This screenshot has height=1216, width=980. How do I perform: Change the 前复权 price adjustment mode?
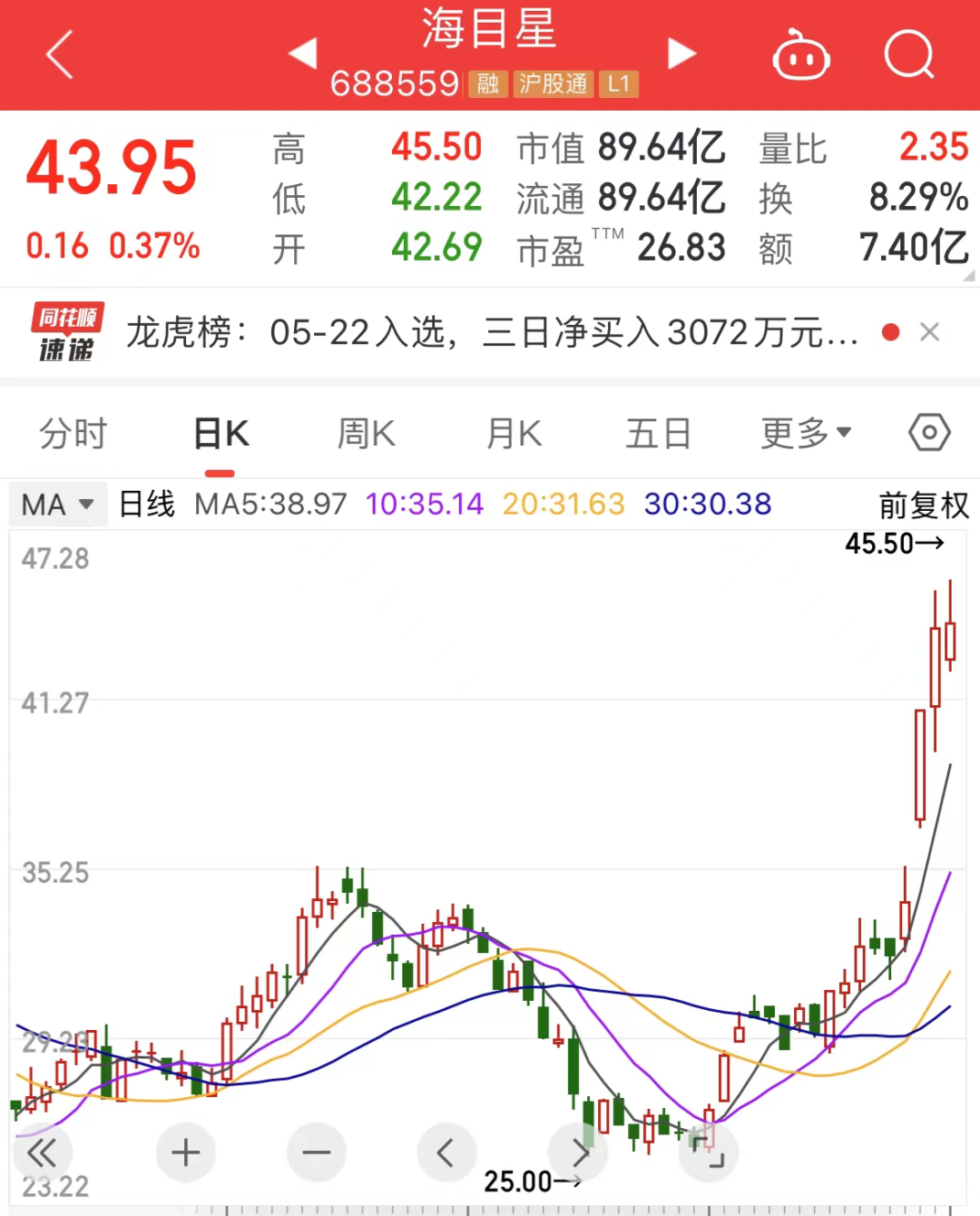[x=924, y=505]
